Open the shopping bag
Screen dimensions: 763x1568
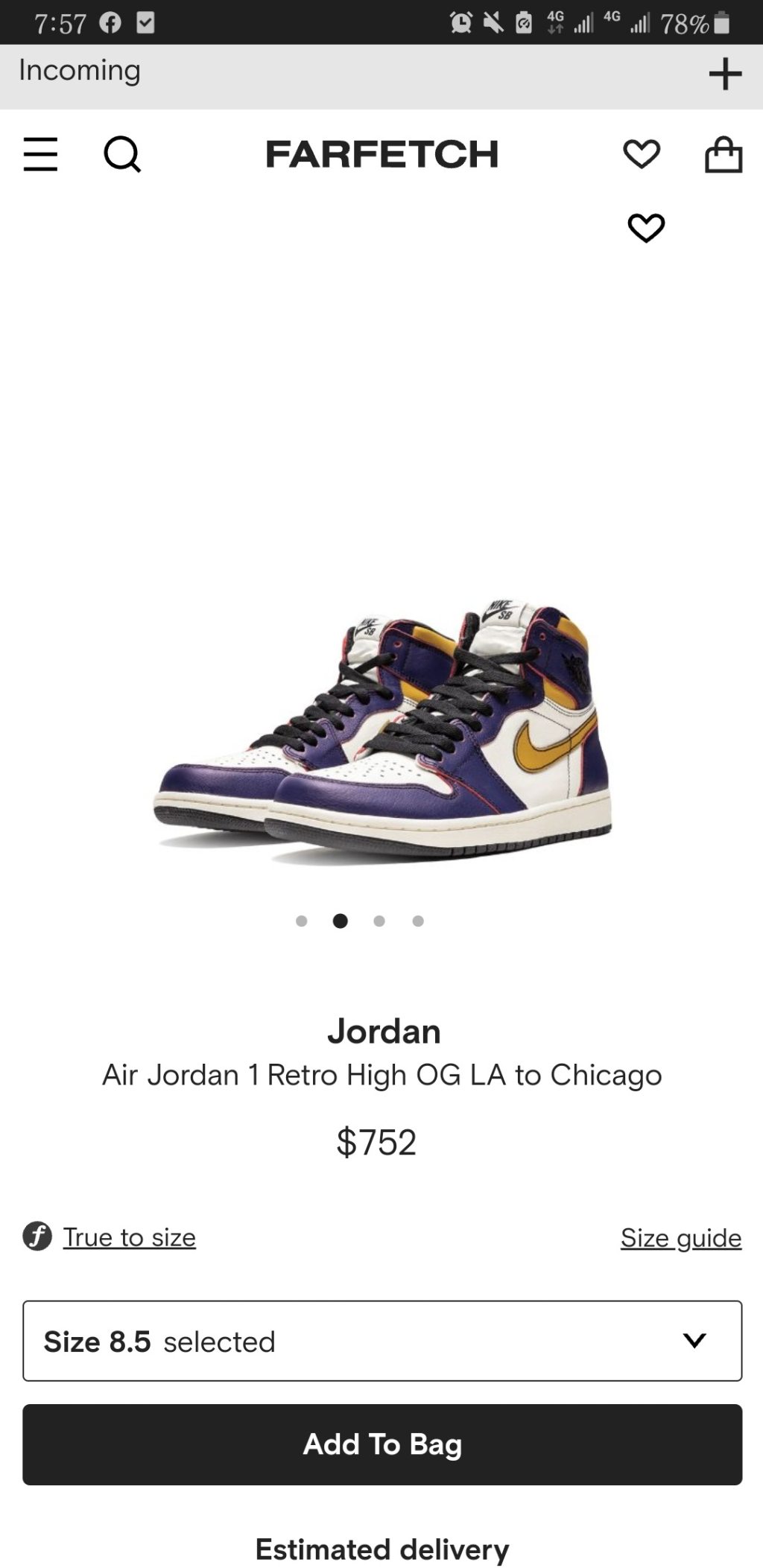click(x=723, y=154)
